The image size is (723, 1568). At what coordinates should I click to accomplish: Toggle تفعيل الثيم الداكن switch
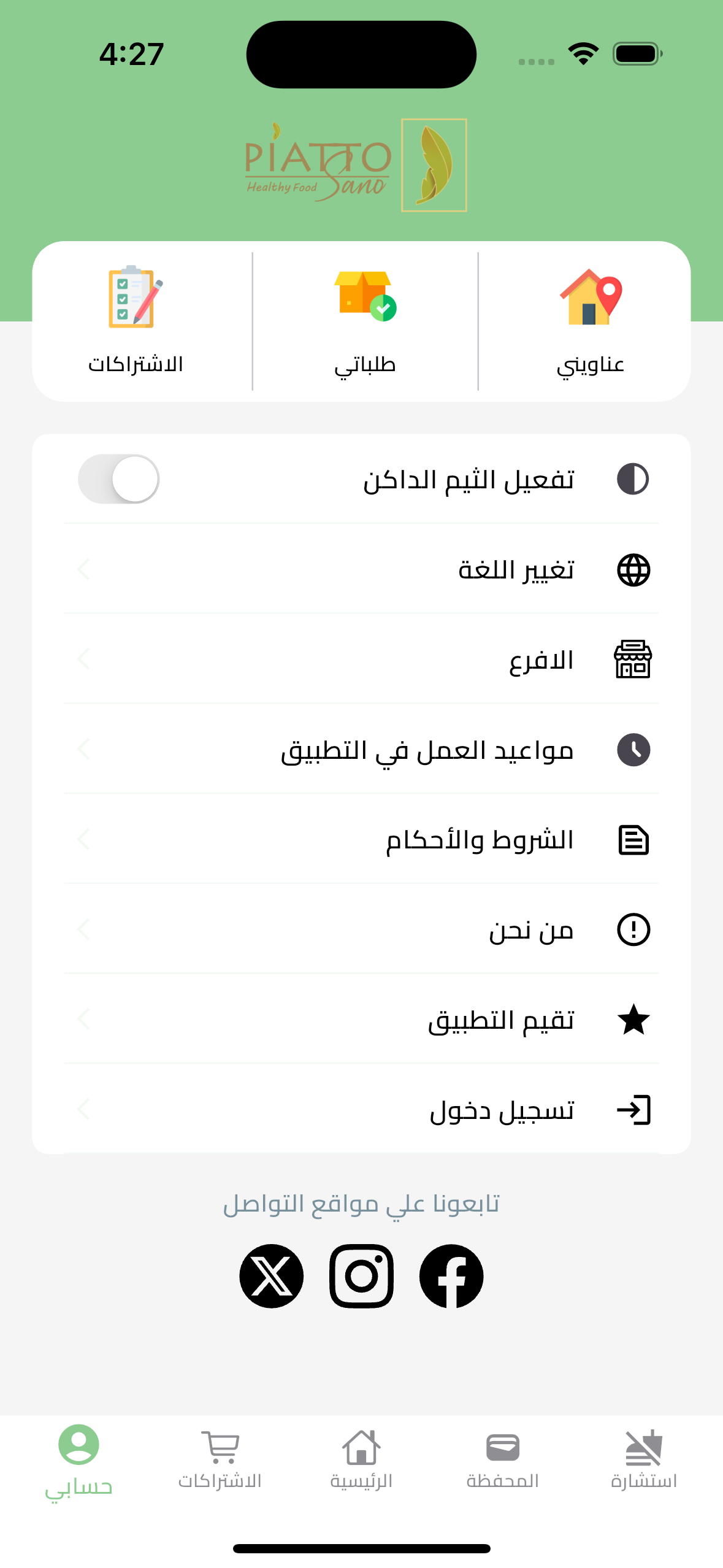pos(118,479)
